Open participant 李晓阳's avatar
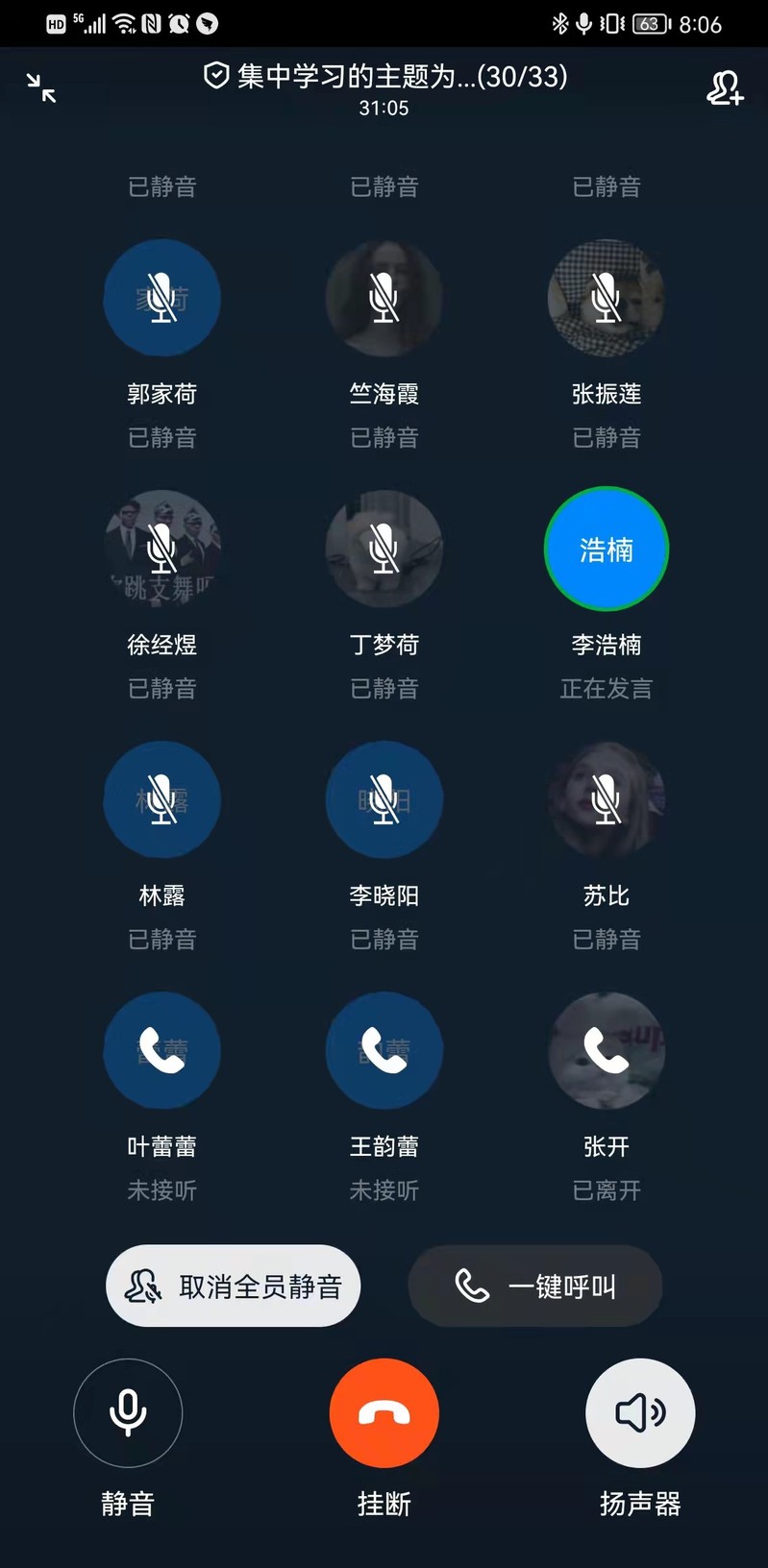Screen dimensions: 768x1568 tap(384, 800)
